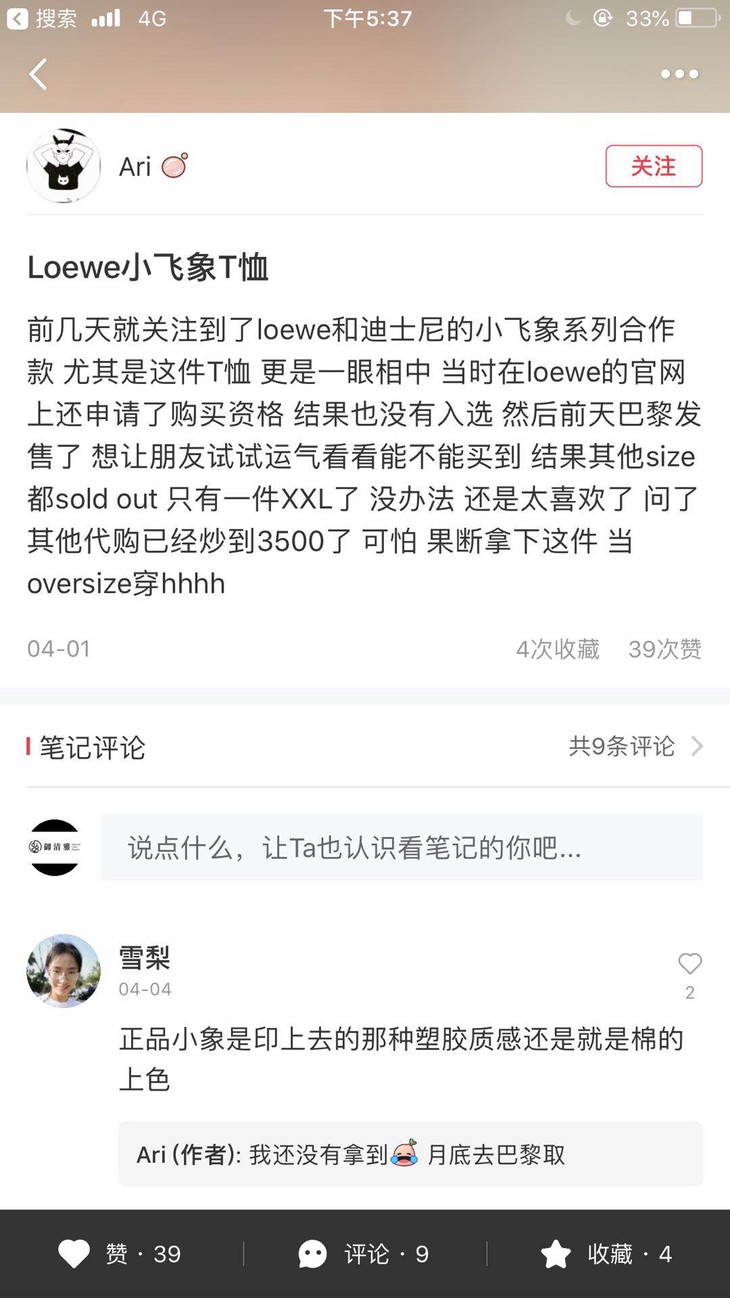The width and height of the screenshot is (730, 1298).
Task: Go back using the top-left arrow
Action: [38, 74]
